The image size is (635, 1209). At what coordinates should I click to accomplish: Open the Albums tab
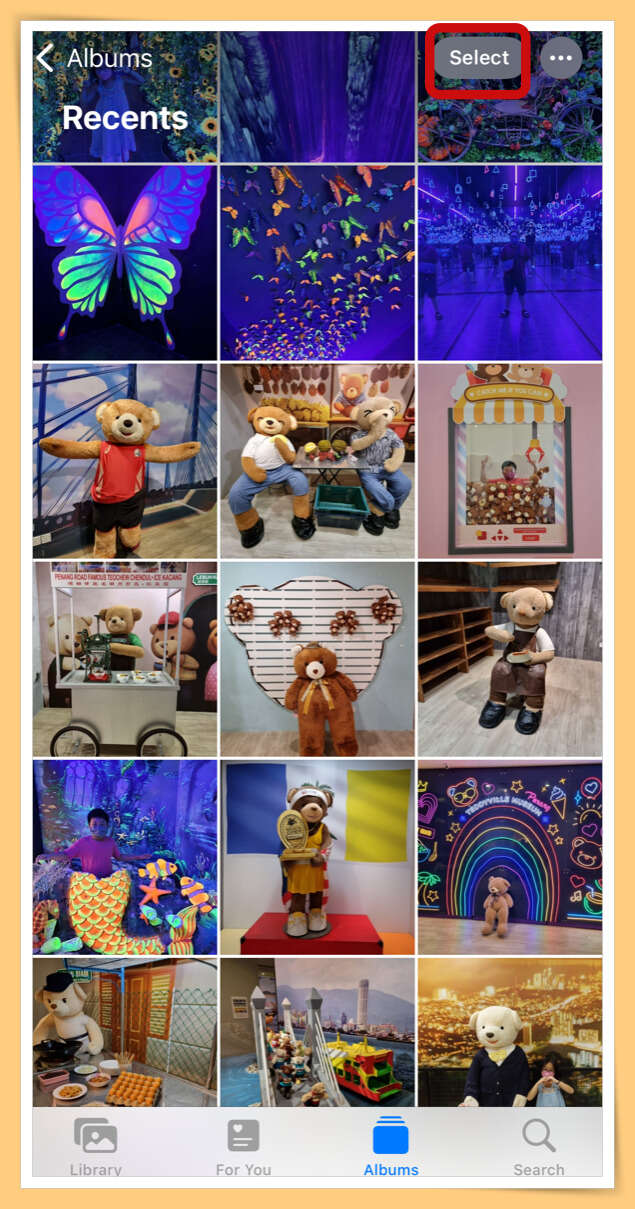point(391,1146)
